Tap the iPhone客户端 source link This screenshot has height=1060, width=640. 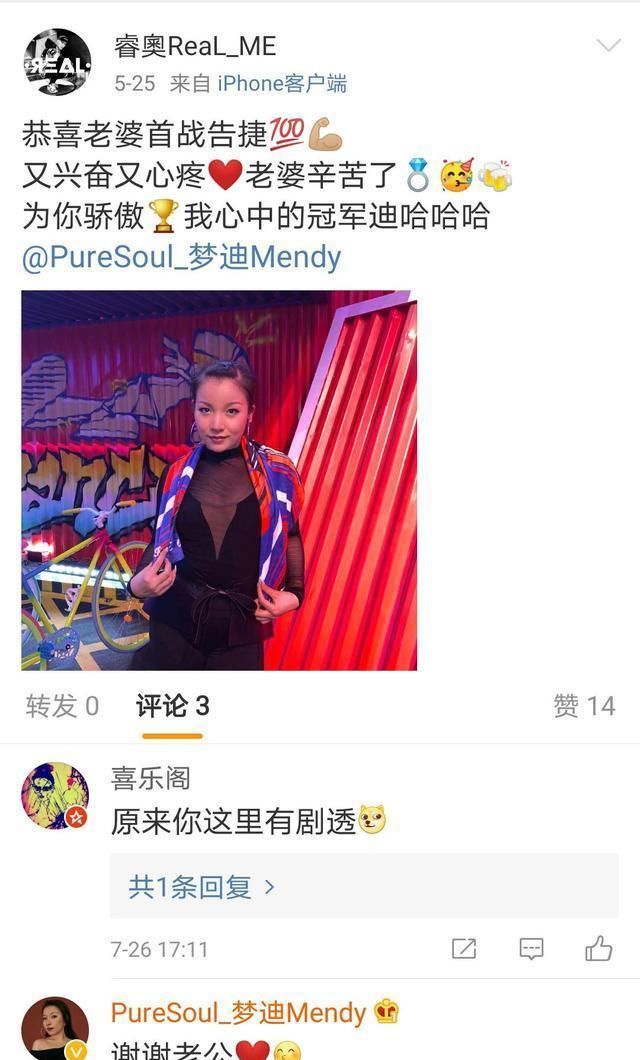[x=282, y=84]
